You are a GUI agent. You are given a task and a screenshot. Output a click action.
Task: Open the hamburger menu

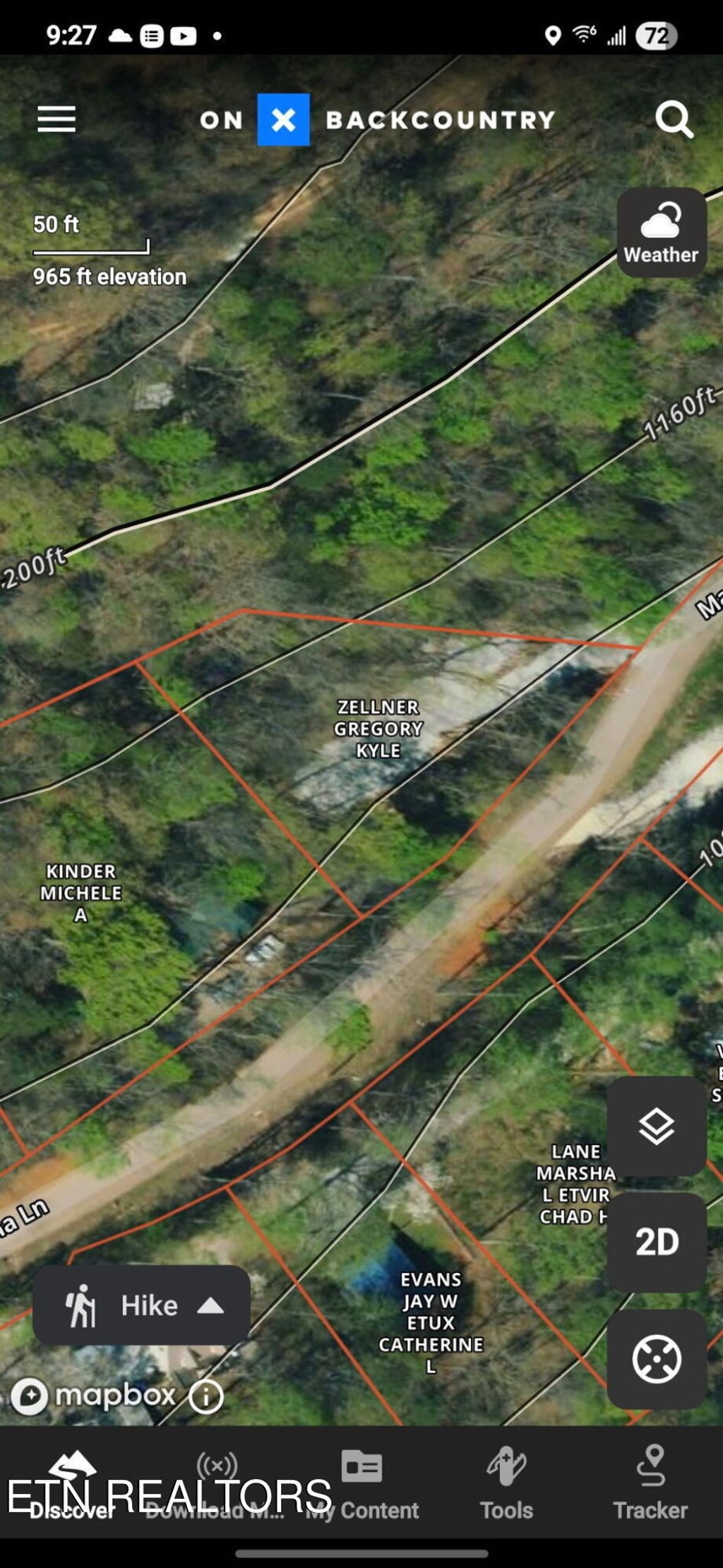pos(56,119)
